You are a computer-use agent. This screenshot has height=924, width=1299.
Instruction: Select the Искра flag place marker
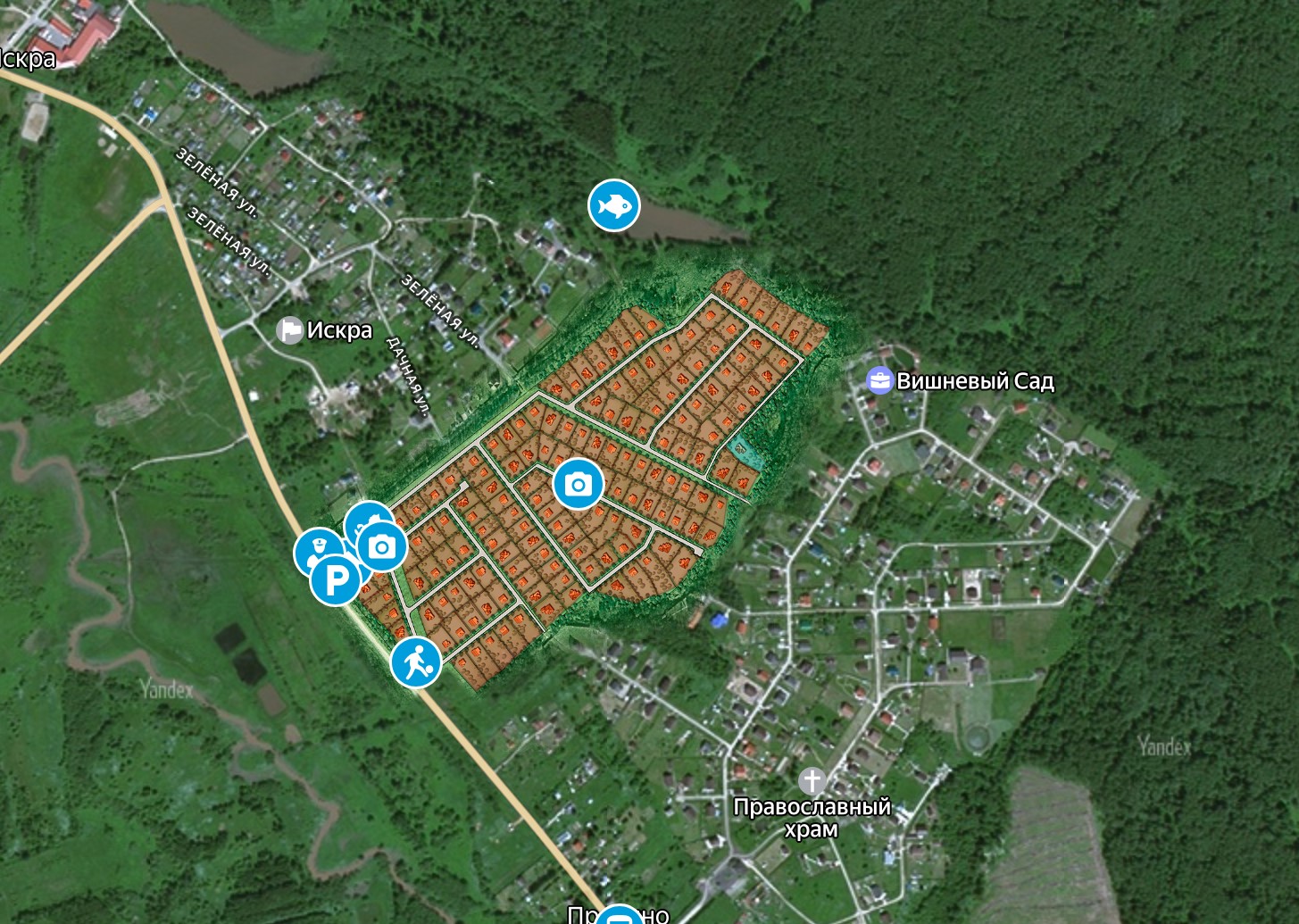pyautogui.click(x=290, y=330)
